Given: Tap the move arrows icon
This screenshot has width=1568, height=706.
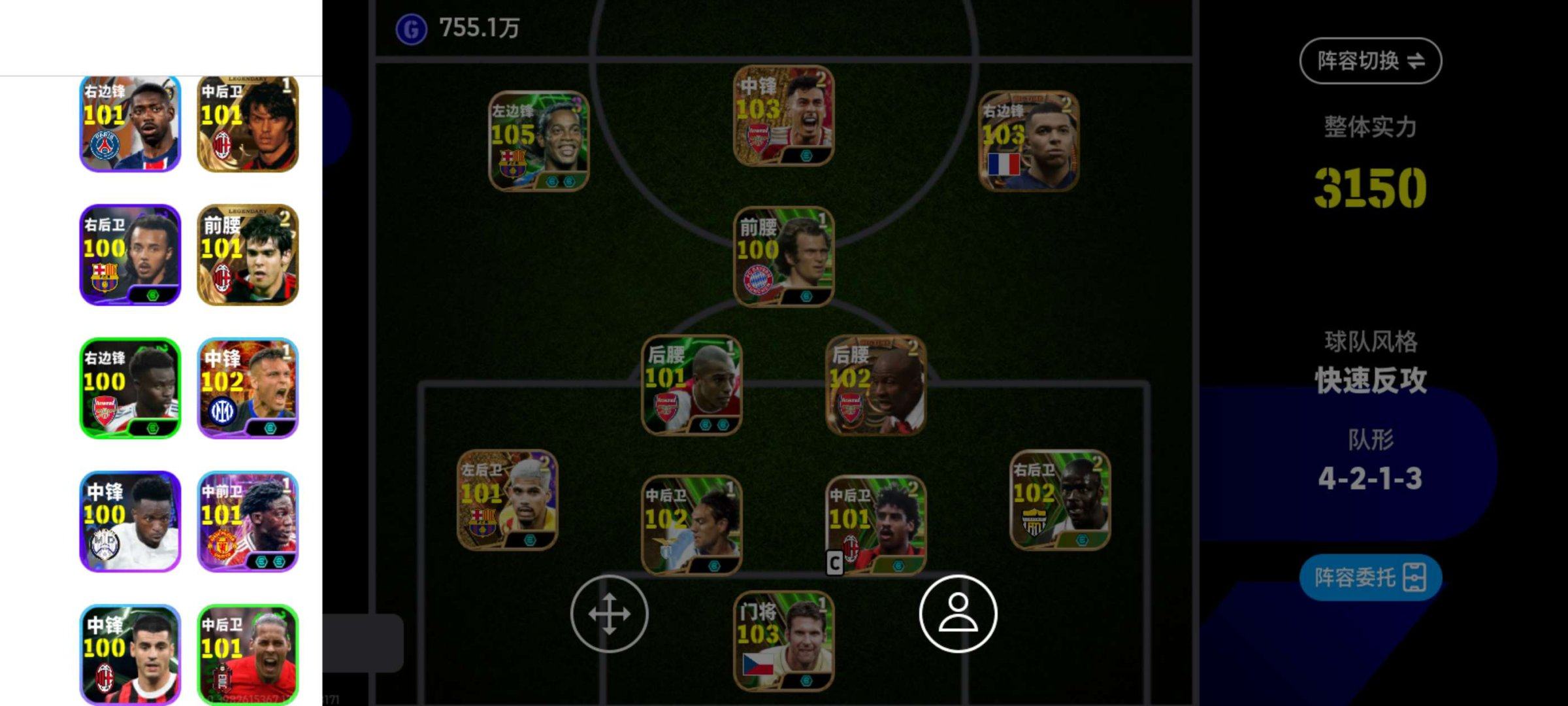Looking at the screenshot, I should pyautogui.click(x=609, y=614).
